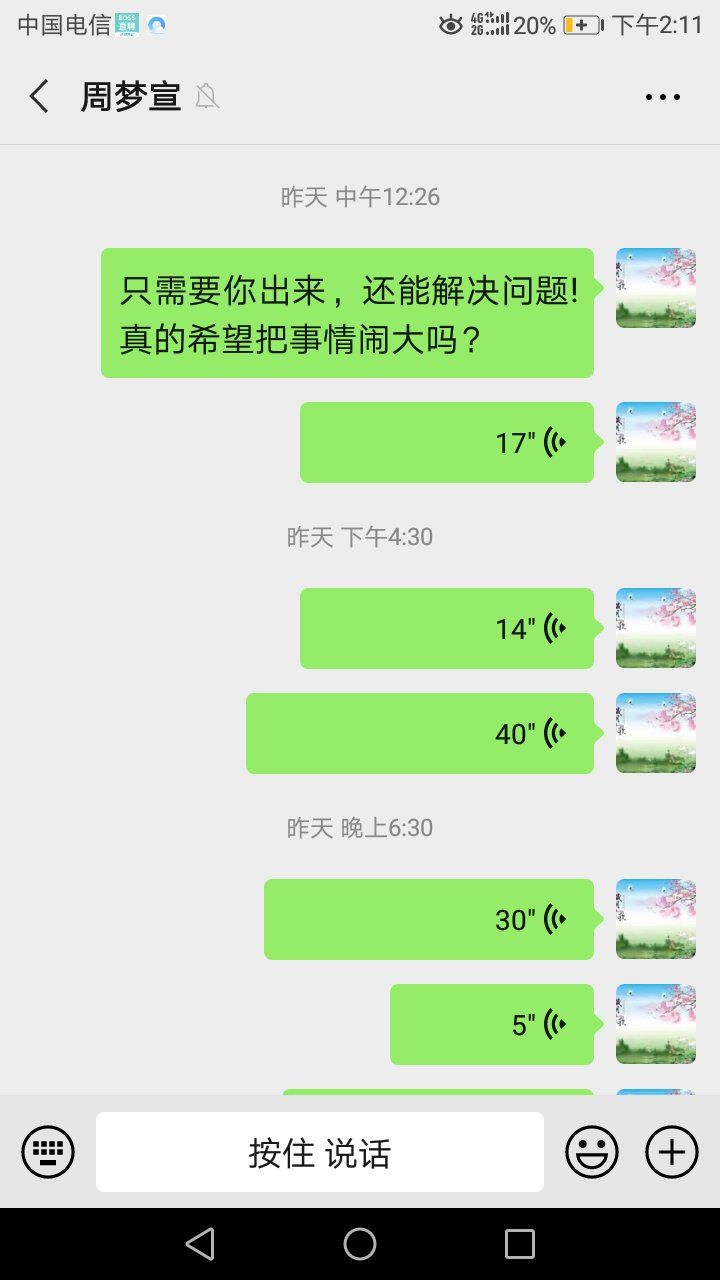Tap the system home button
This screenshot has width=720, height=1280.
pos(360,1244)
